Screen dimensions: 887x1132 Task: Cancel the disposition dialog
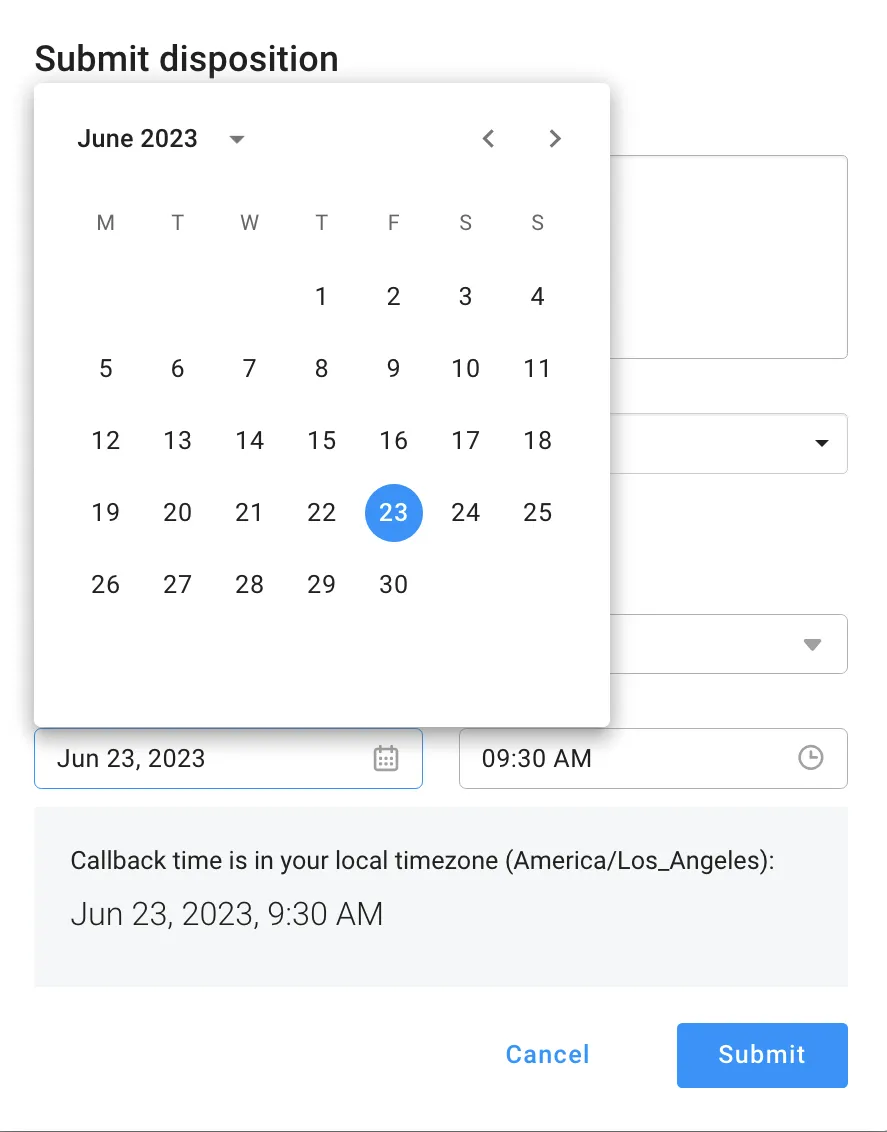tap(547, 1055)
